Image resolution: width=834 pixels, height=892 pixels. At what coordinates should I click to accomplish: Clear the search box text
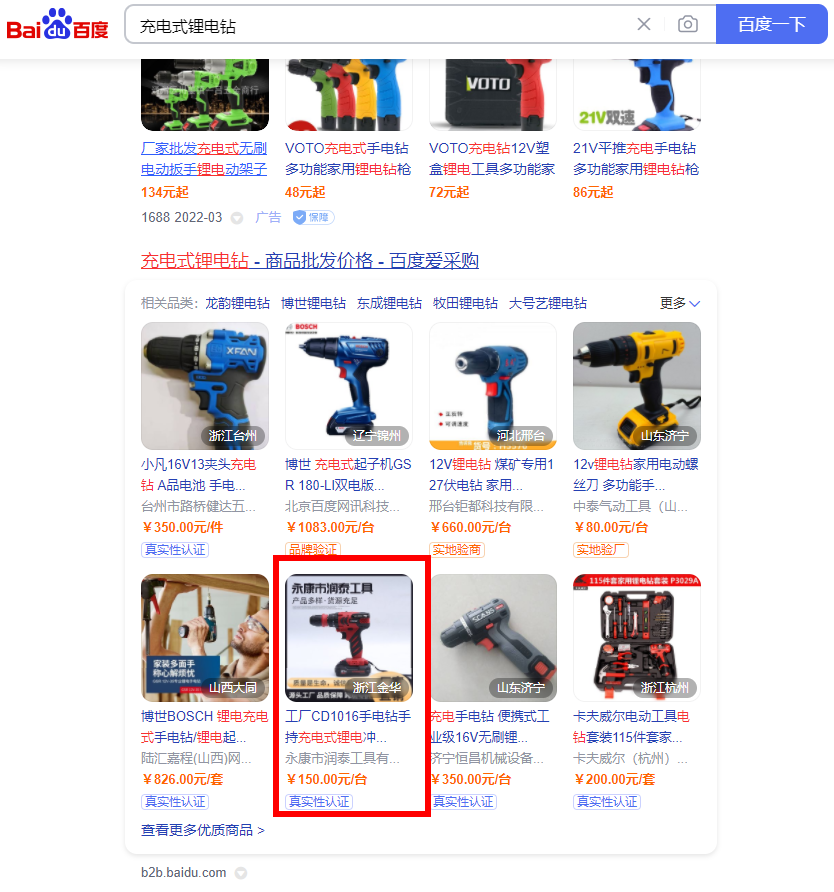[644, 25]
